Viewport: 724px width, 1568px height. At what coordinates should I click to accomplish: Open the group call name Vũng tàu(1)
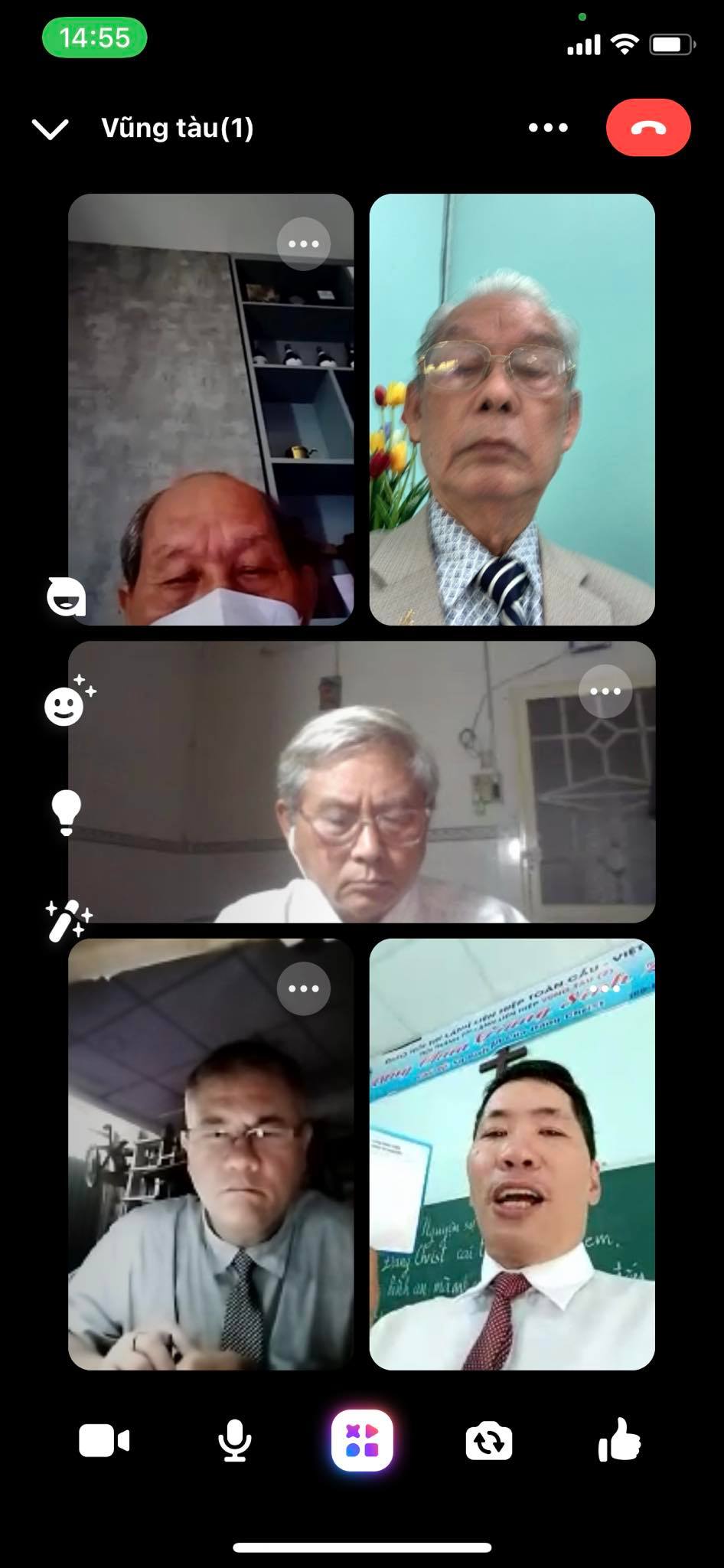(177, 128)
